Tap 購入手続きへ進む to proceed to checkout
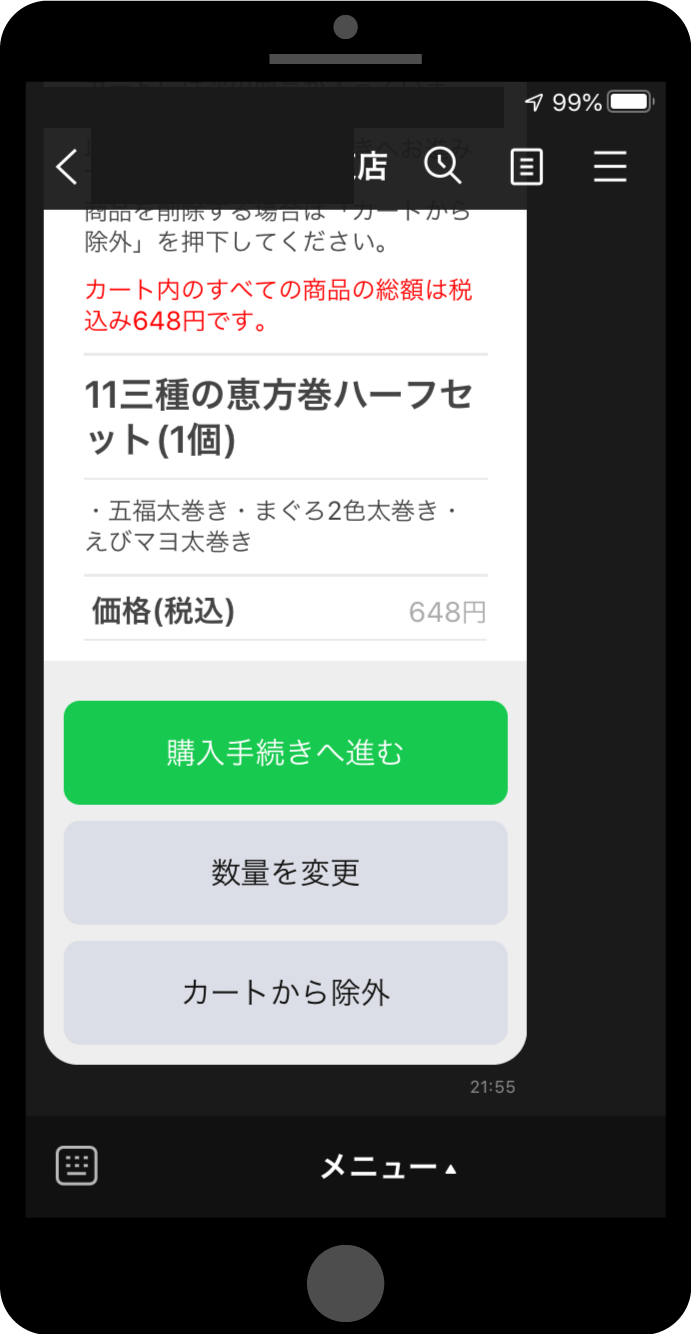This screenshot has width=691, height=1334. 286,753
